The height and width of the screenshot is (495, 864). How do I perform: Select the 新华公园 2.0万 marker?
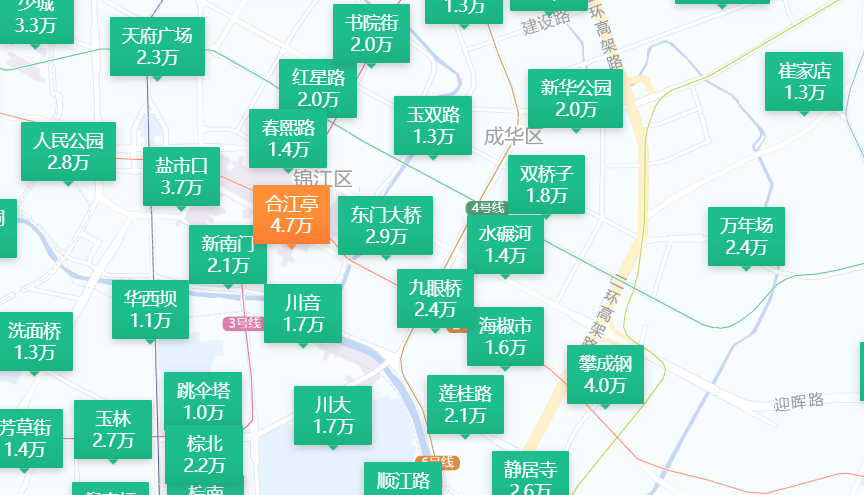pyautogui.click(x=575, y=98)
